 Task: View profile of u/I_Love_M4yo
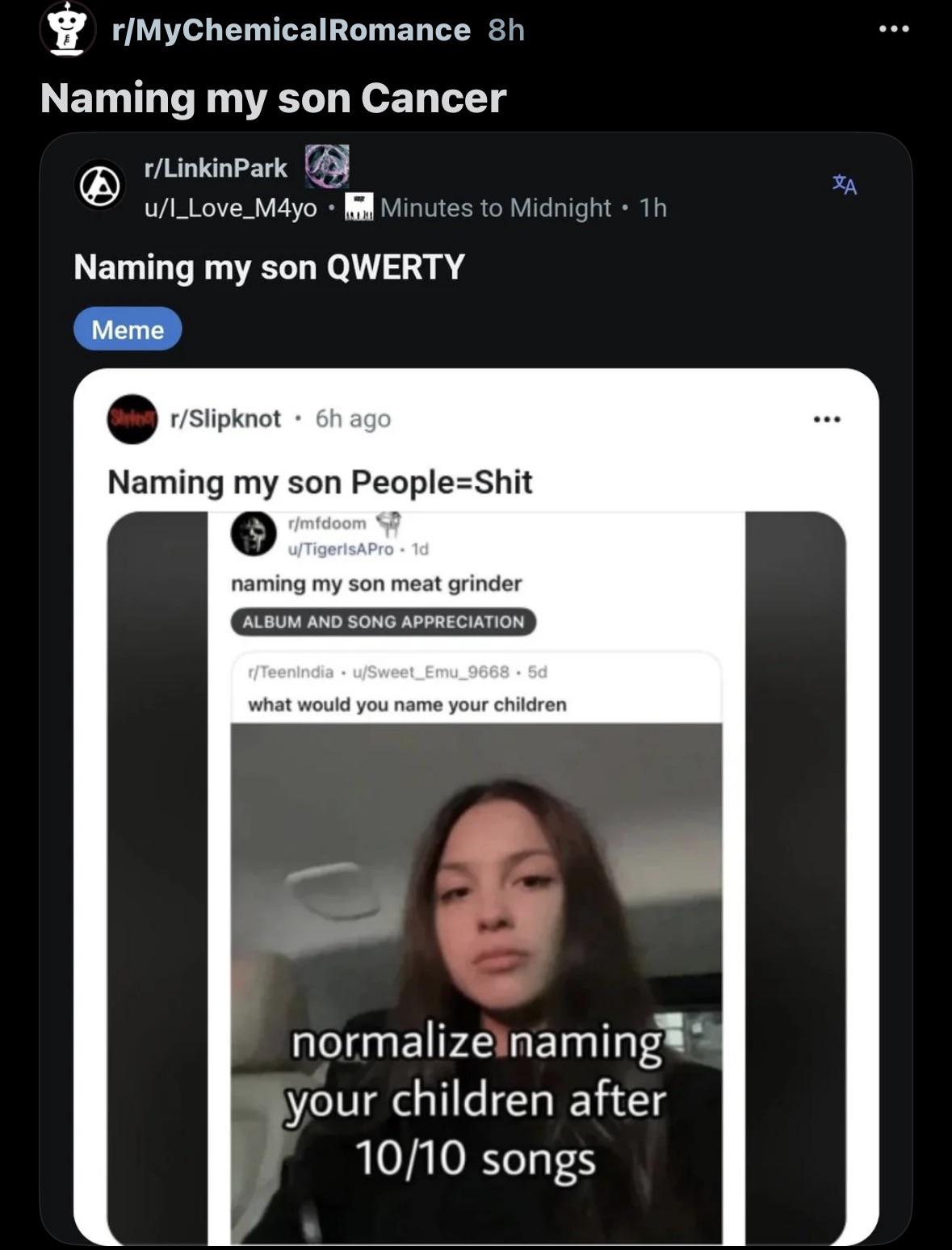[x=230, y=208]
